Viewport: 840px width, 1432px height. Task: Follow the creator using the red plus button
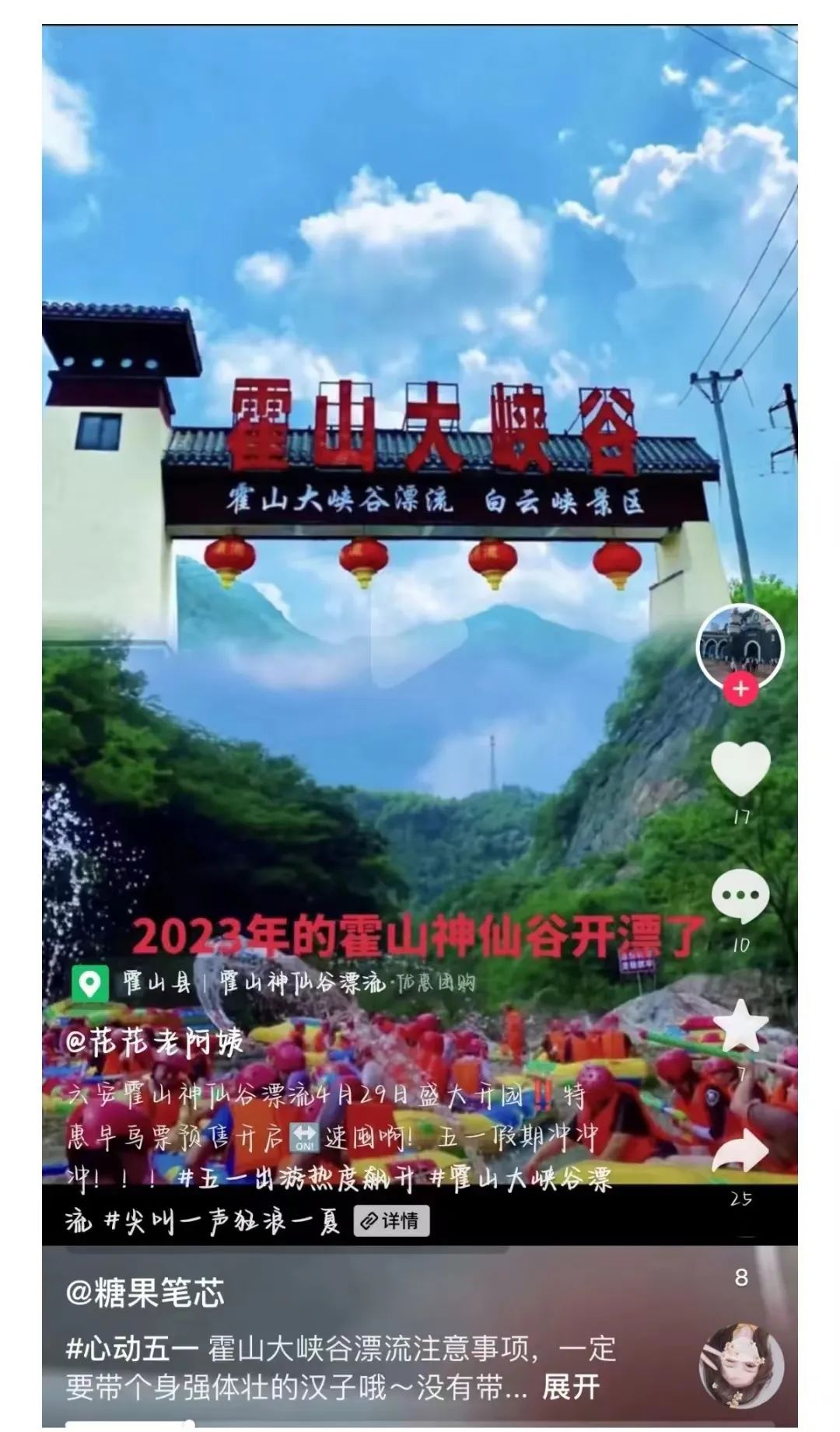point(740,689)
